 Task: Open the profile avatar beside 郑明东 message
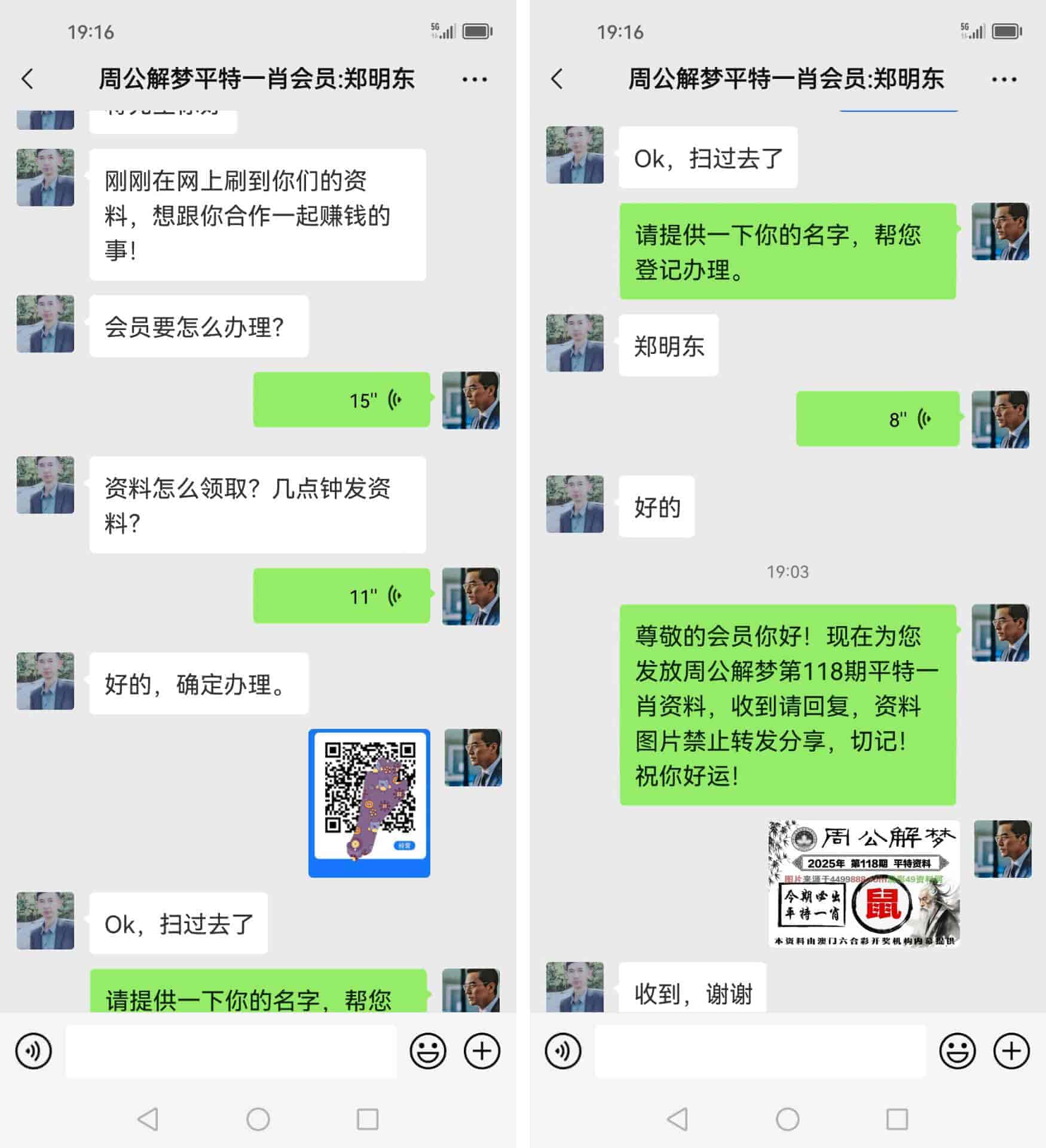[574, 343]
